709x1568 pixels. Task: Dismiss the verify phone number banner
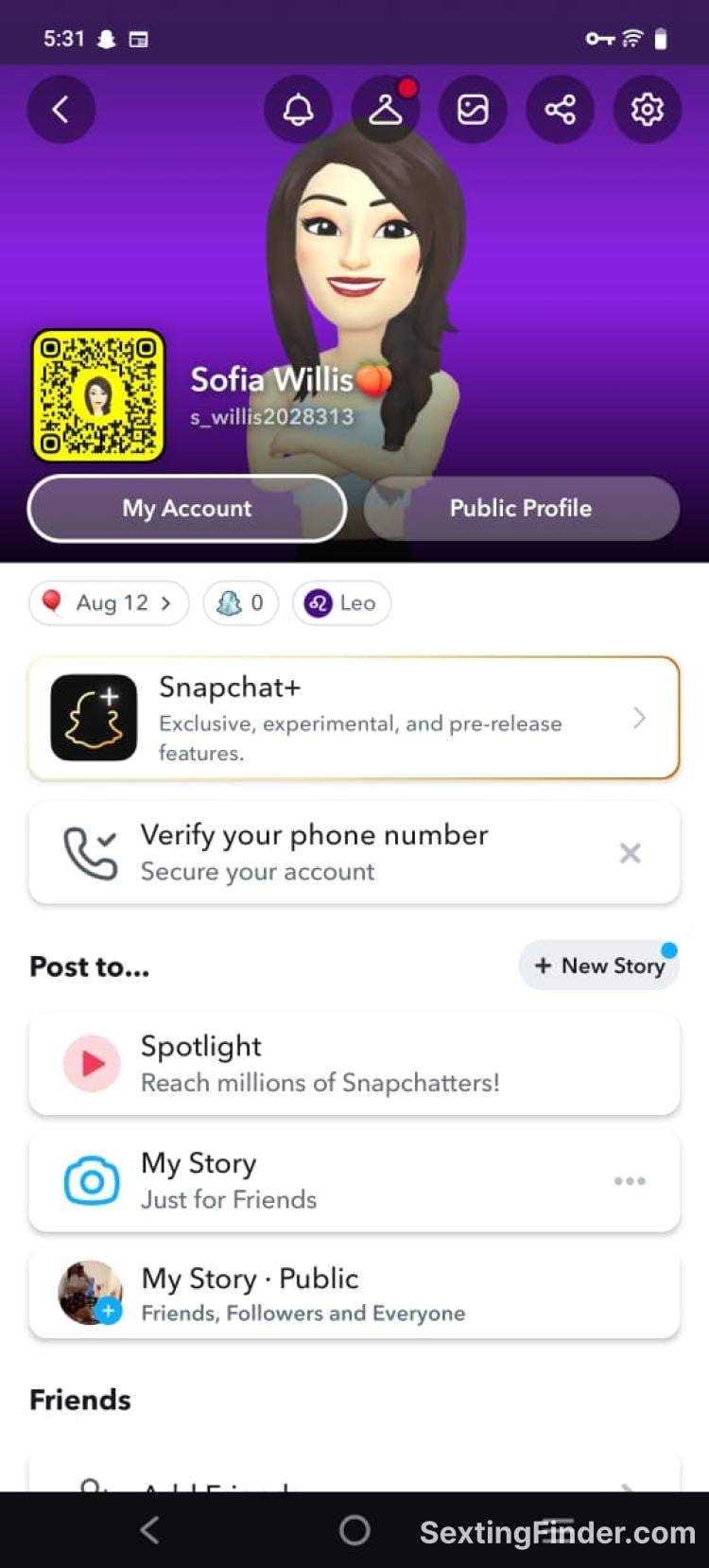click(630, 853)
